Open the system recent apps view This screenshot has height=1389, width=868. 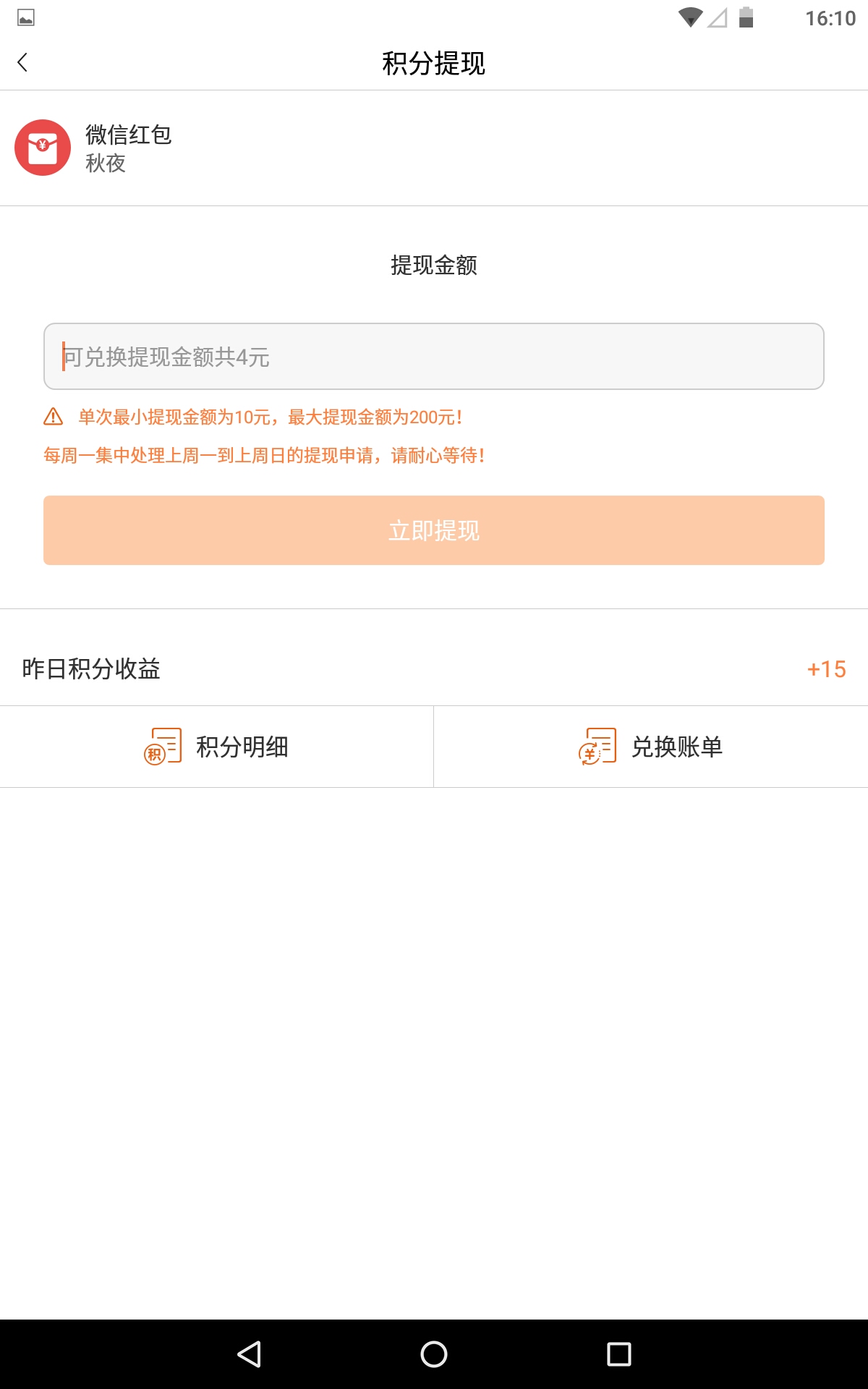tap(618, 1354)
